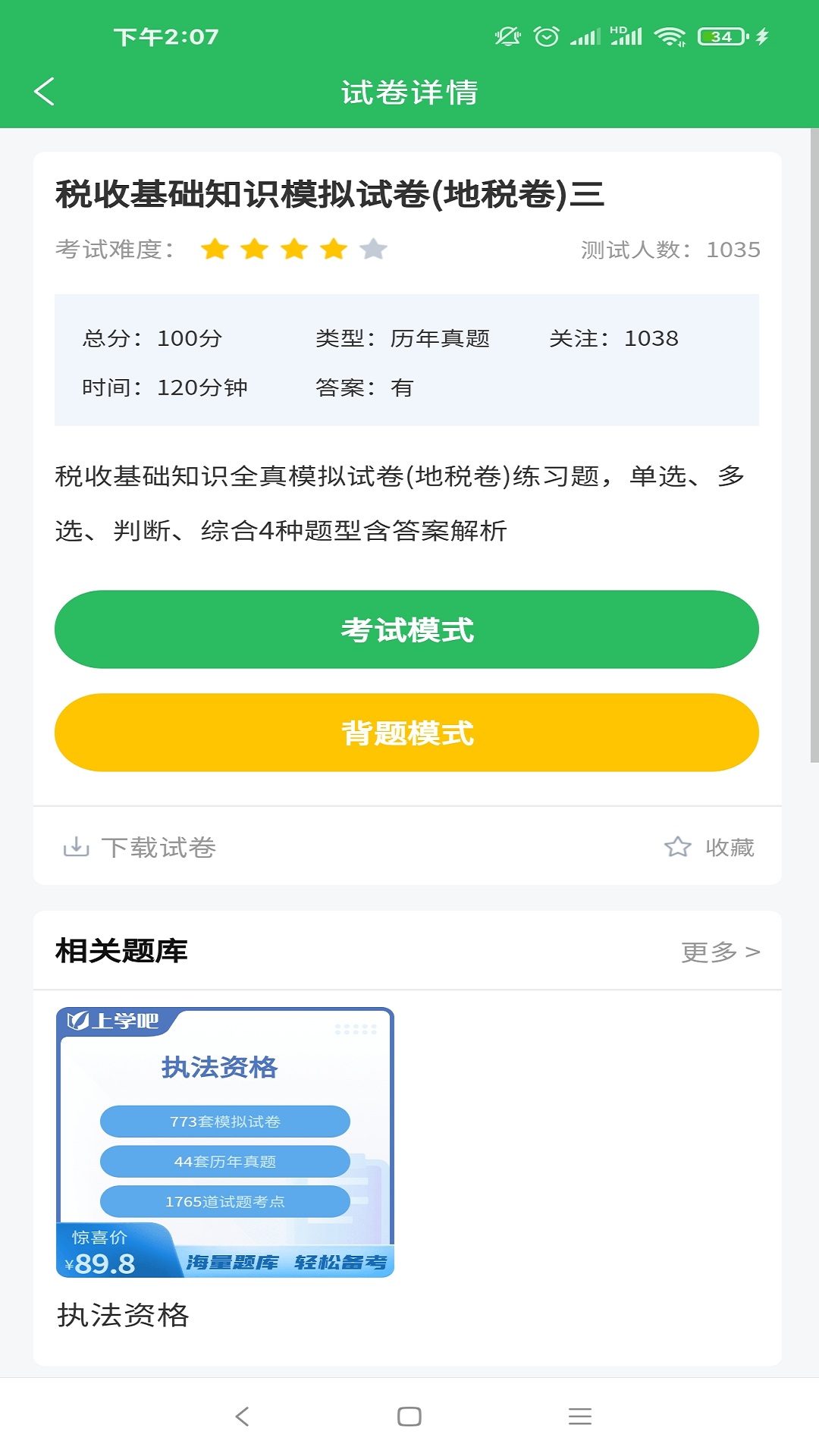This screenshot has width=819, height=1456.
Task: Tap the star icon to favorite the exam
Action: [677, 846]
